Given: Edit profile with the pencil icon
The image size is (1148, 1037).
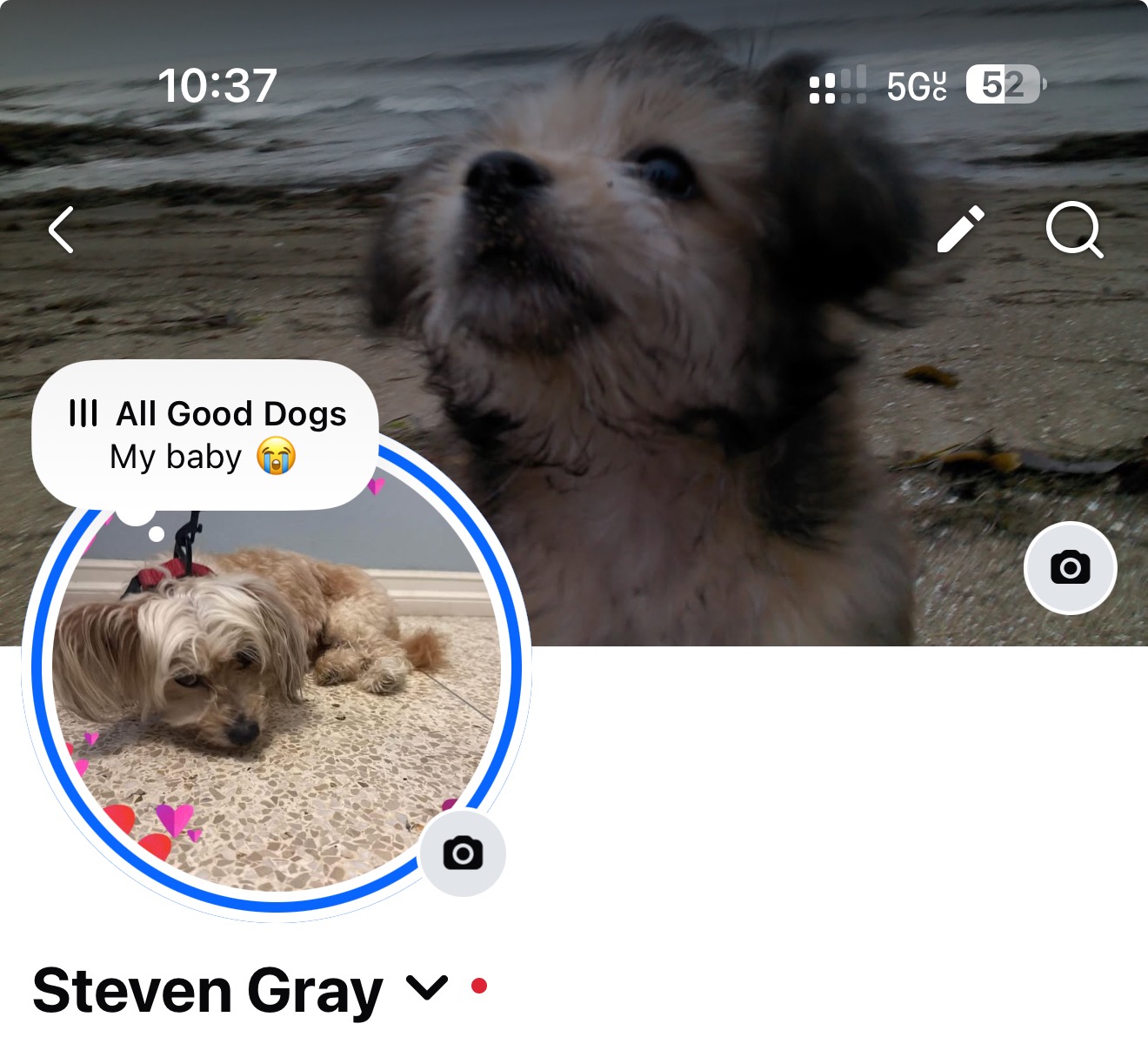Looking at the screenshot, I should tap(961, 230).
